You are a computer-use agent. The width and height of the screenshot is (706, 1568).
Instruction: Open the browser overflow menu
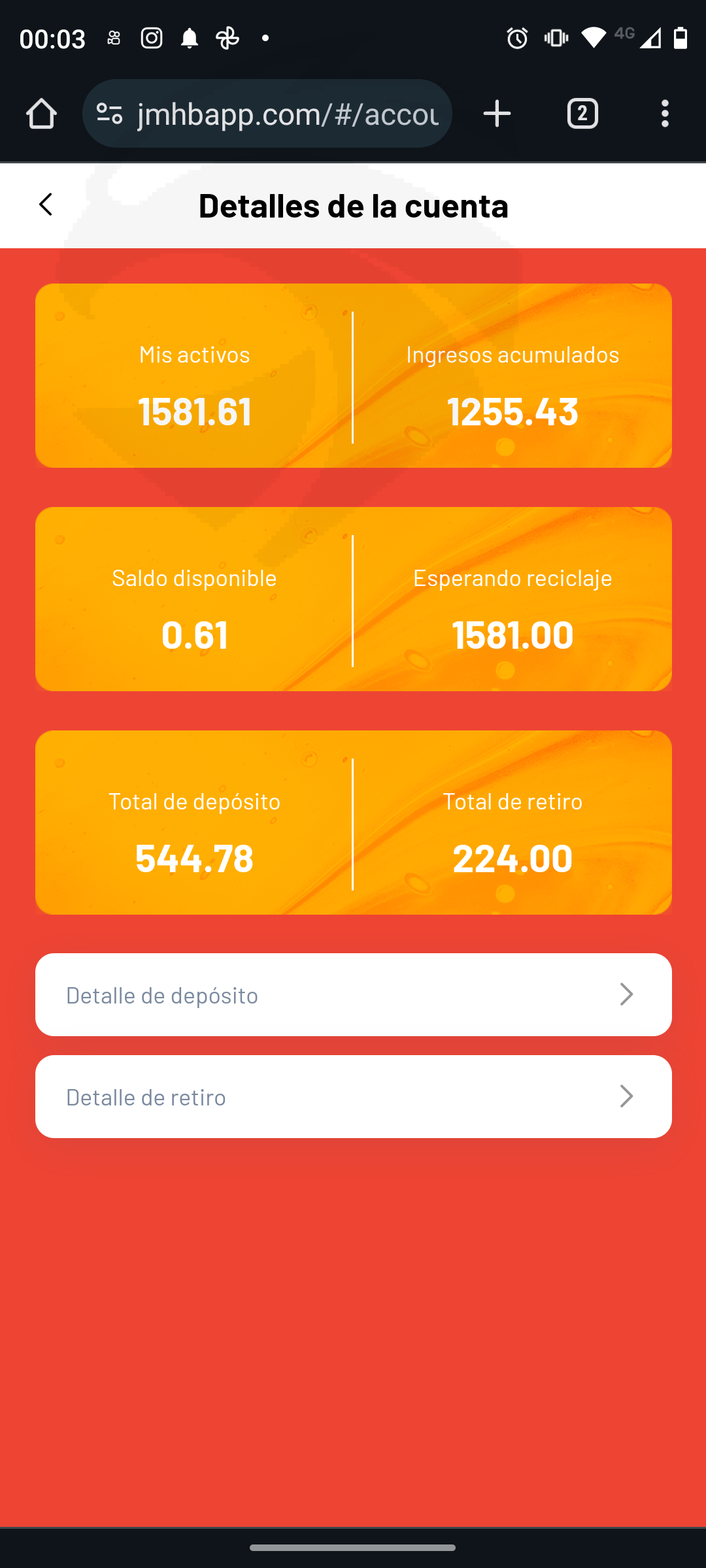665,114
